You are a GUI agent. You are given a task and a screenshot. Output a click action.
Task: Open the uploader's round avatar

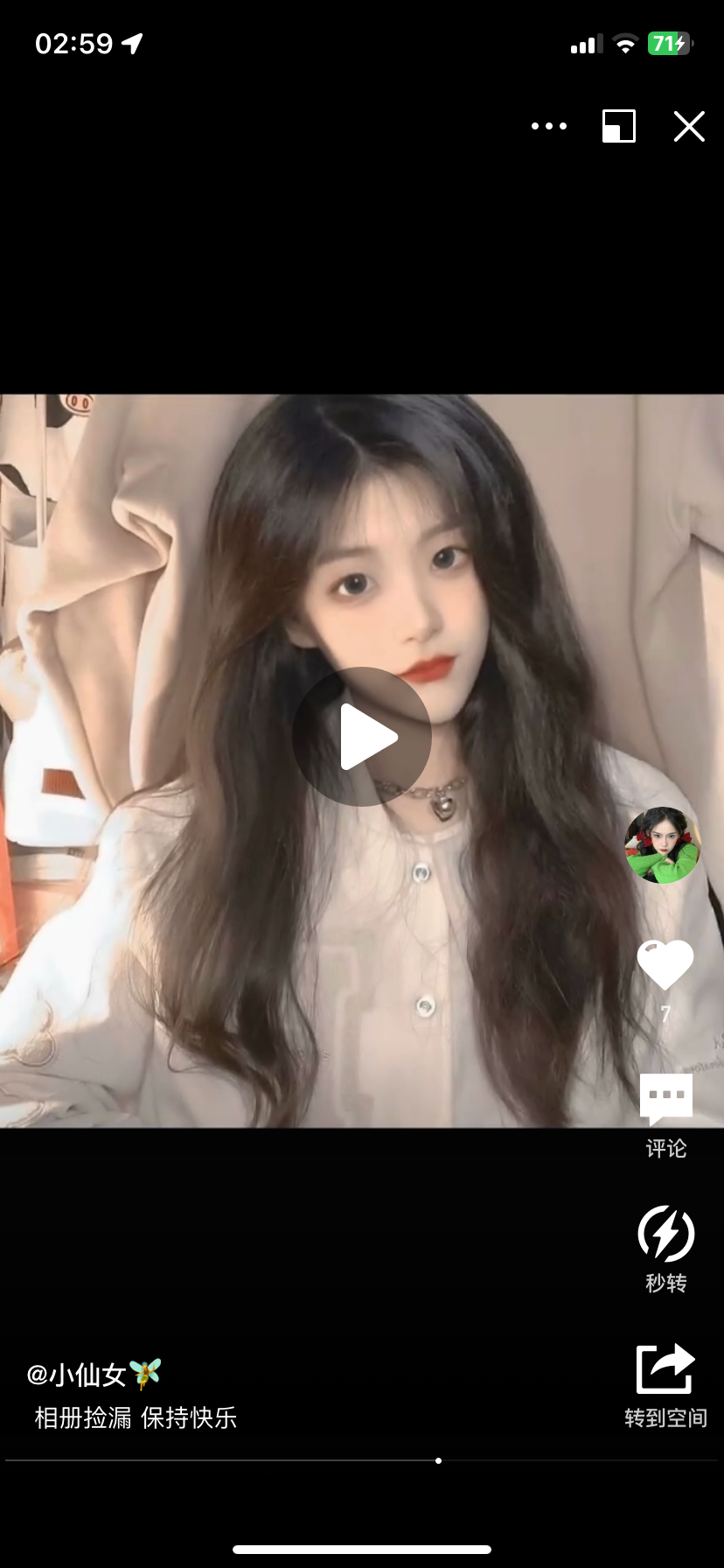(663, 844)
